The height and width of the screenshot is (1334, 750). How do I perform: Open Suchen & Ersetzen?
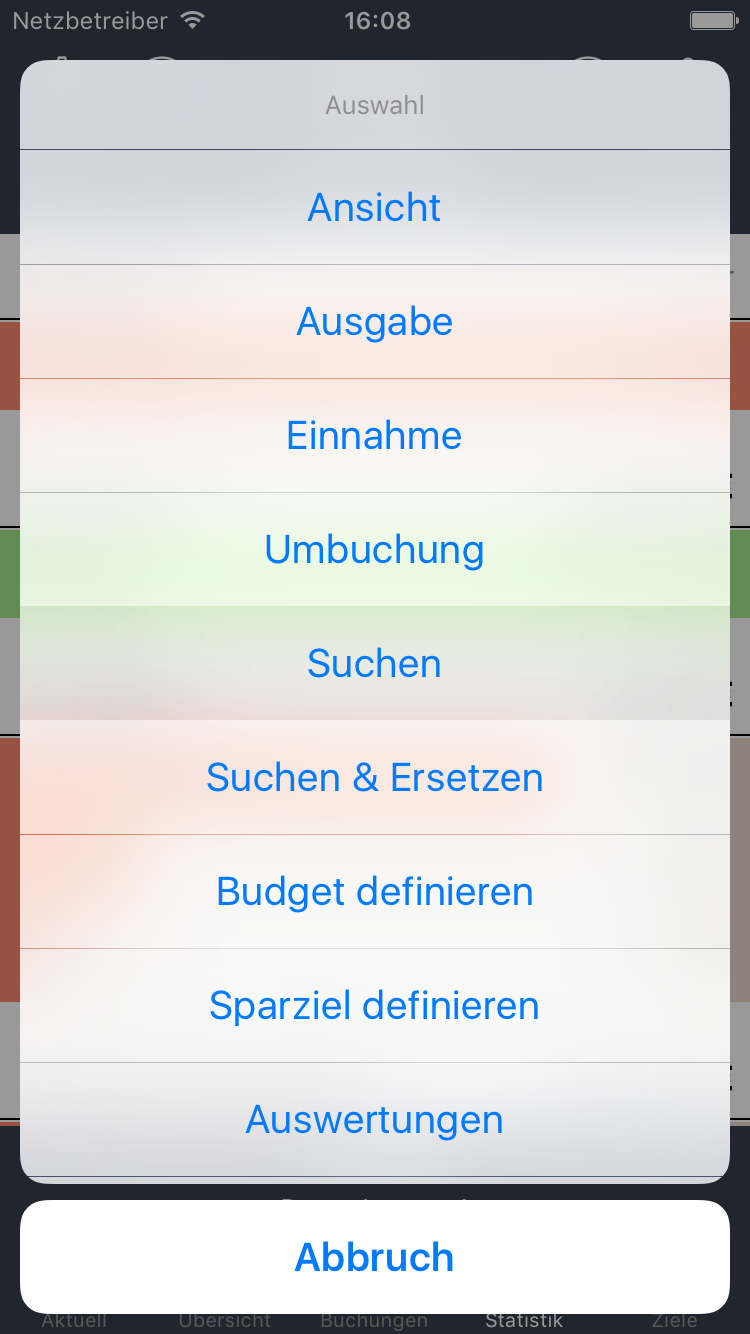pyautogui.click(x=375, y=777)
